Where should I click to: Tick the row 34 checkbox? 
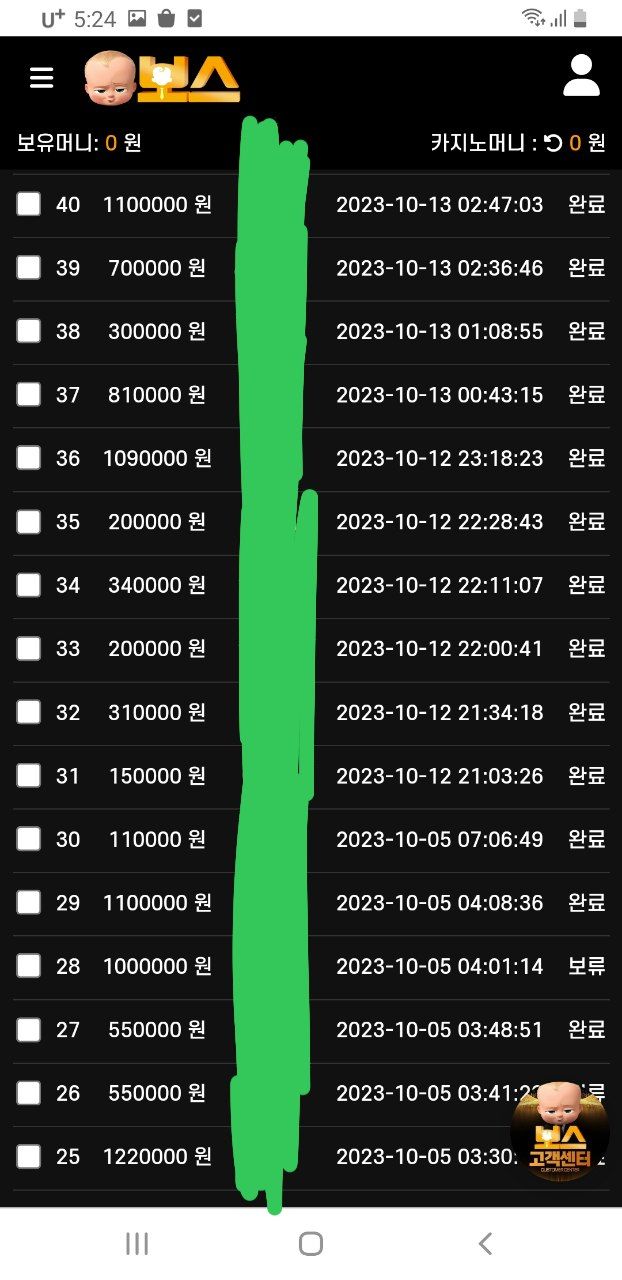pyautogui.click(x=29, y=585)
